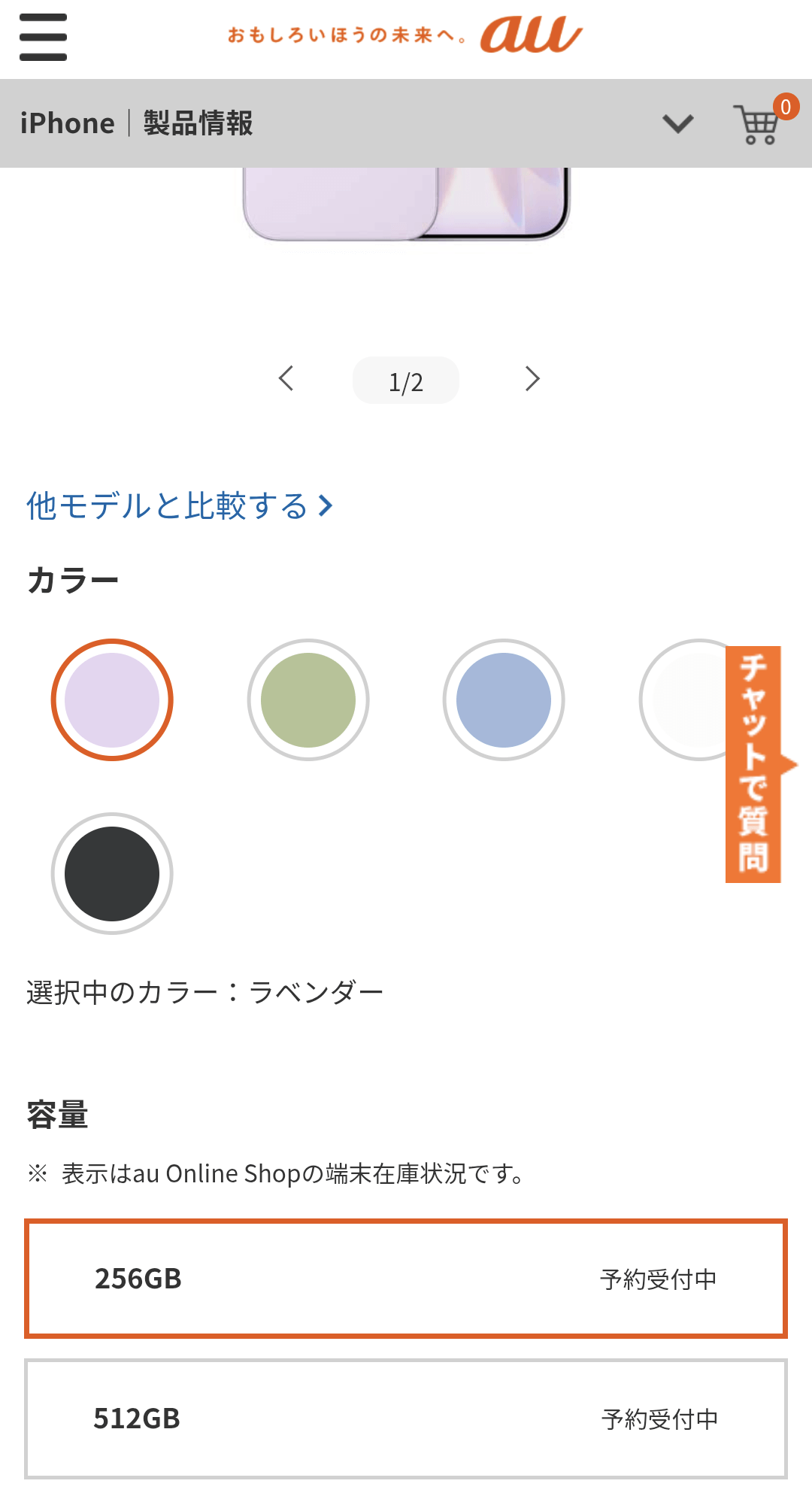Choose the 512GB capacity option
812x1502 pixels.
406,1419
